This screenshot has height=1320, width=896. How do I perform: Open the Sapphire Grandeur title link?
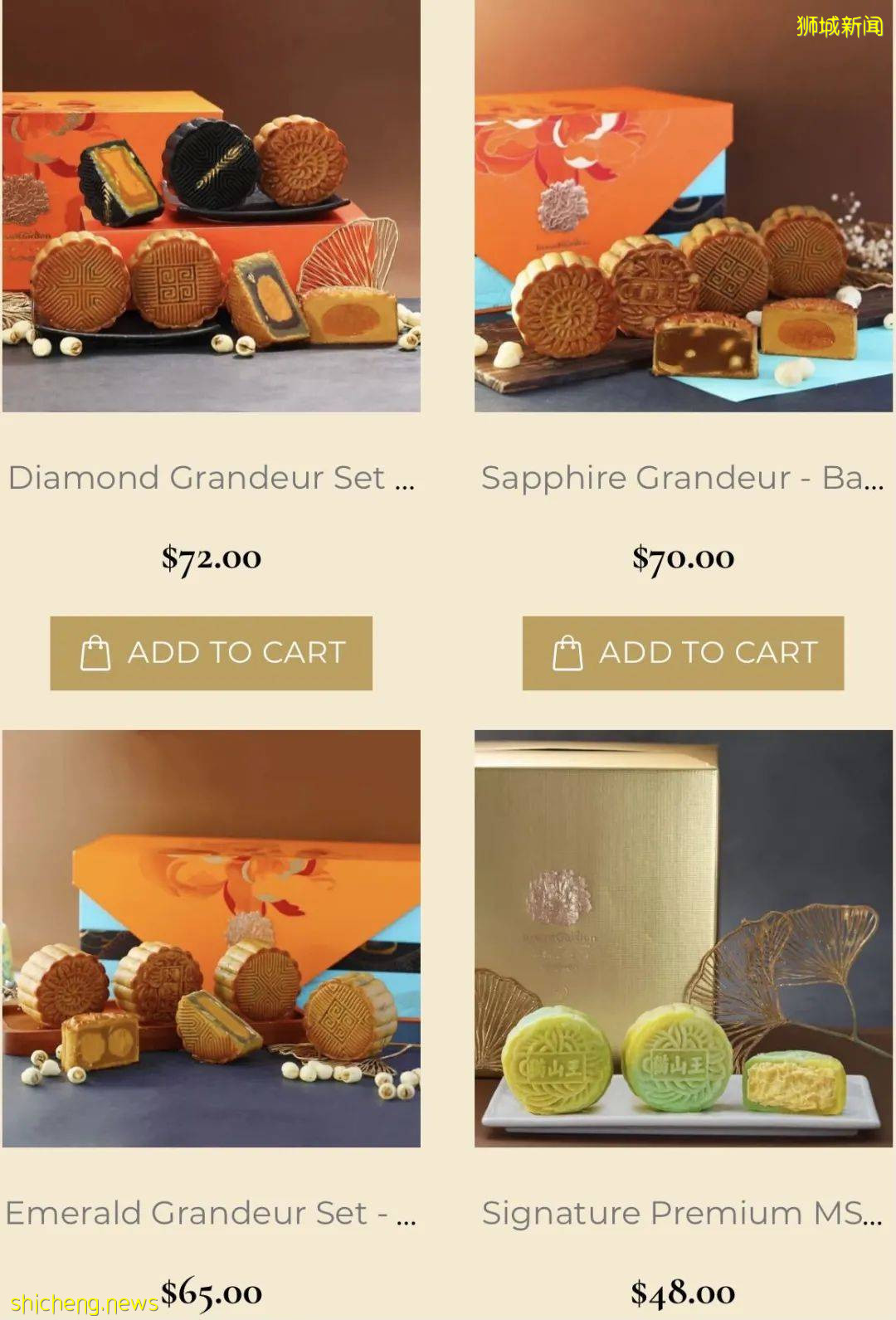pyautogui.click(x=683, y=478)
